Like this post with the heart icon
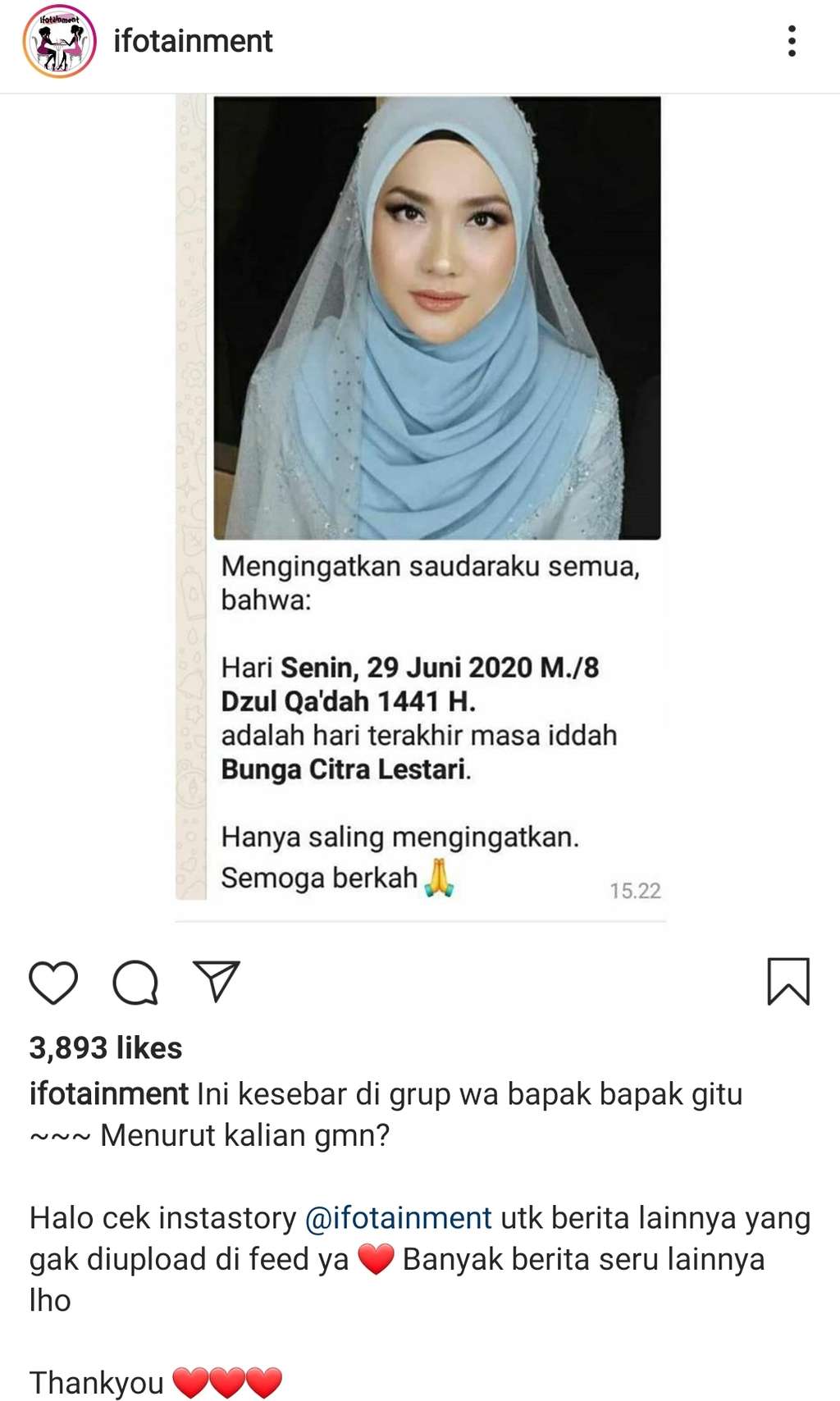Image resolution: width=840 pixels, height=1401 pixels. click(53, 982)
